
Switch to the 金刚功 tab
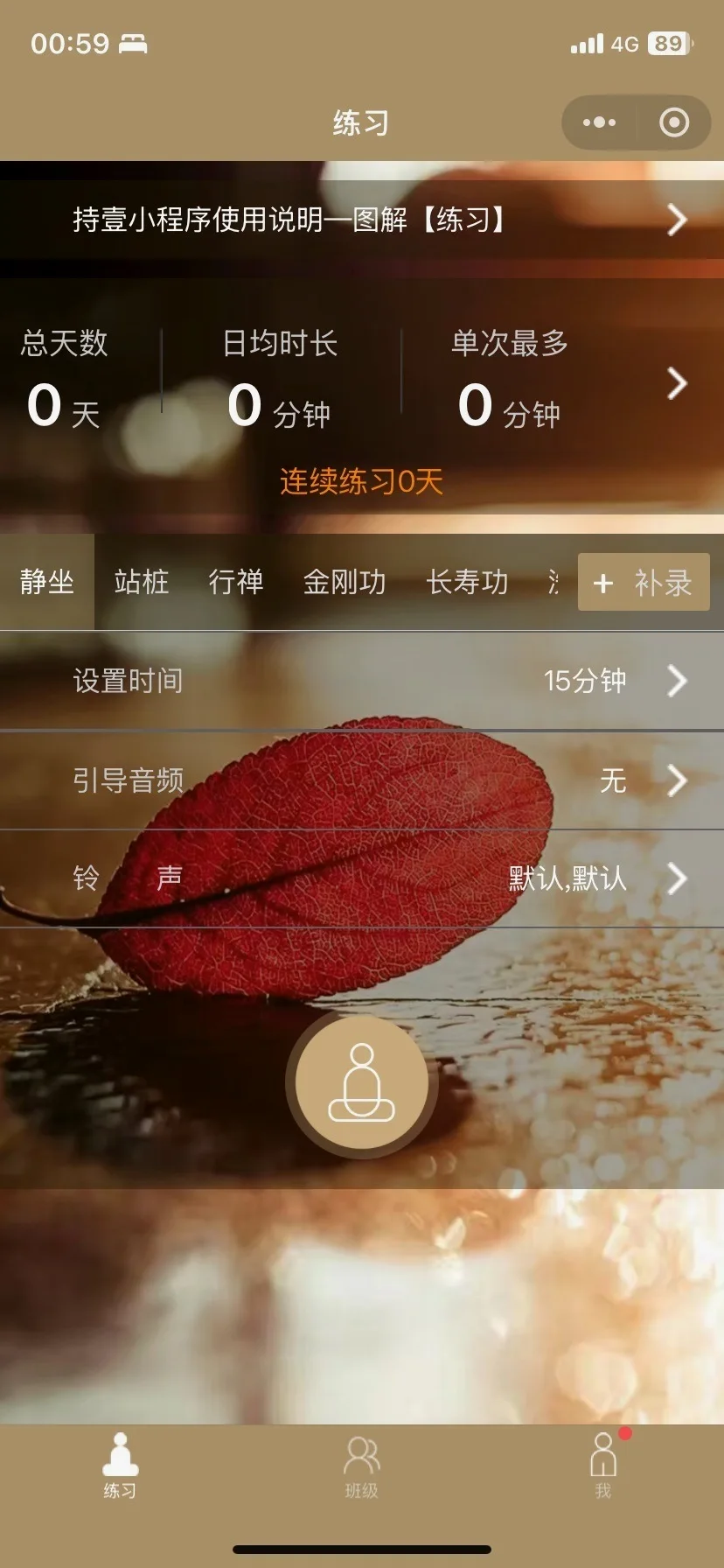pos(344,582)
